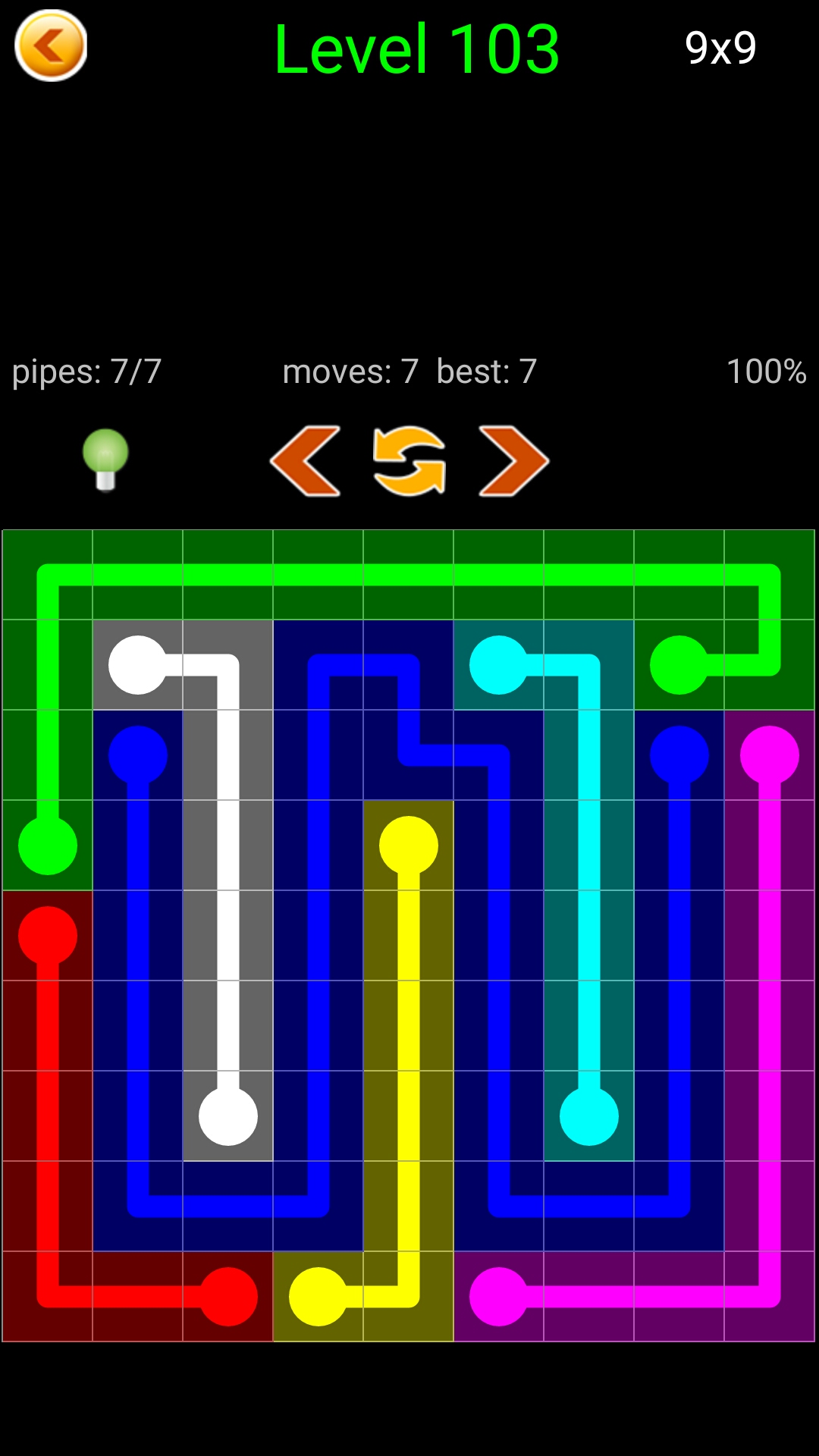Viewport: 819px width, 1456px height.
Task: Restart the current level
Action: click(409, 461)
